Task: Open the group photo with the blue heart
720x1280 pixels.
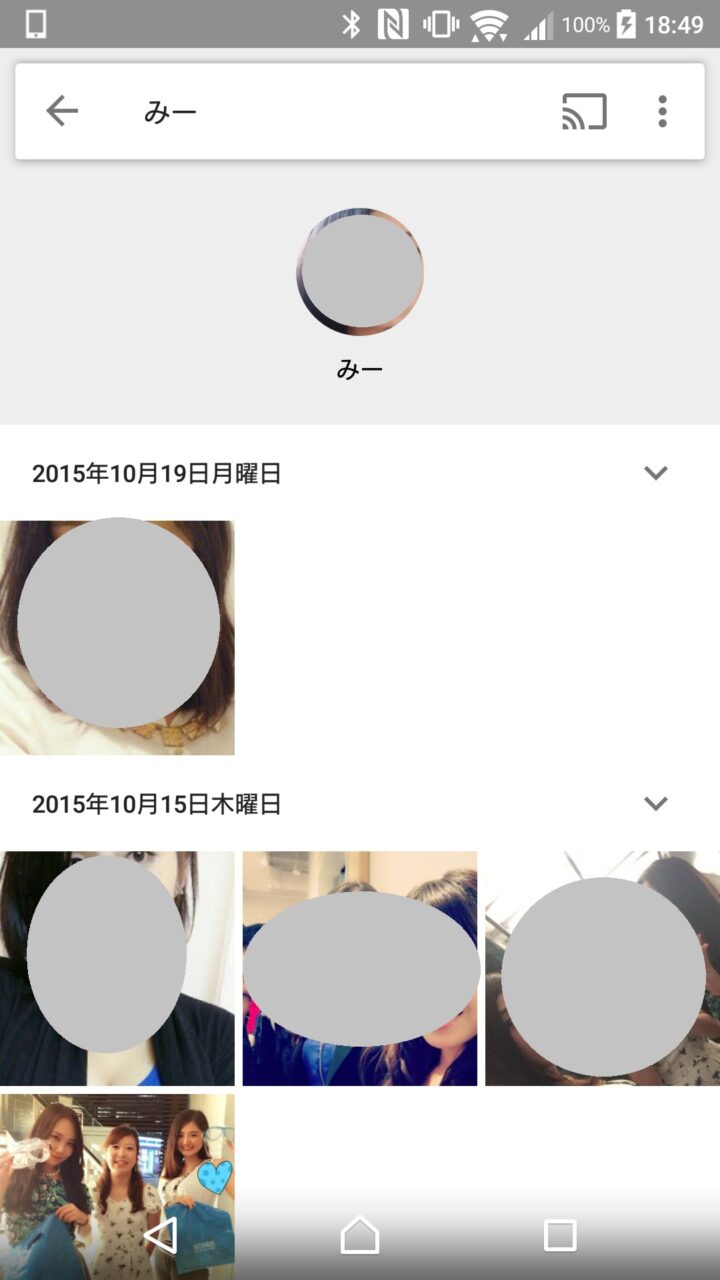Action: click(x=117, y=1160)
